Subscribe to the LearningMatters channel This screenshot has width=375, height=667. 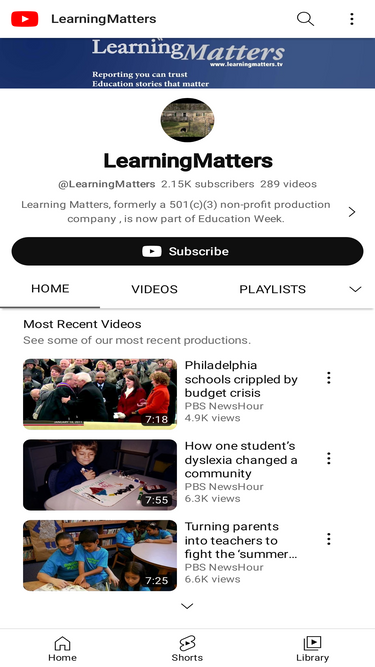(188, 251)
